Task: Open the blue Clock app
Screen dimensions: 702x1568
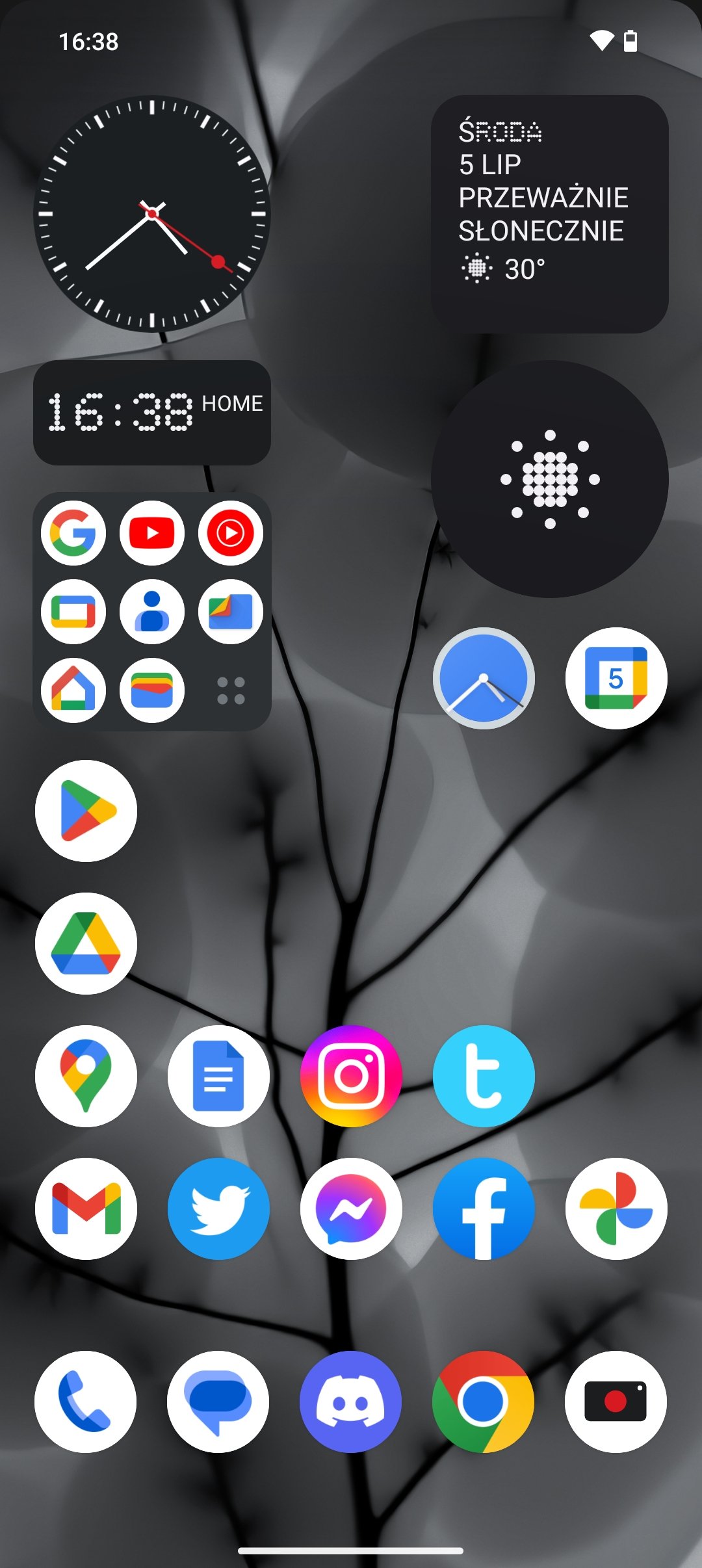Action: 484,678
